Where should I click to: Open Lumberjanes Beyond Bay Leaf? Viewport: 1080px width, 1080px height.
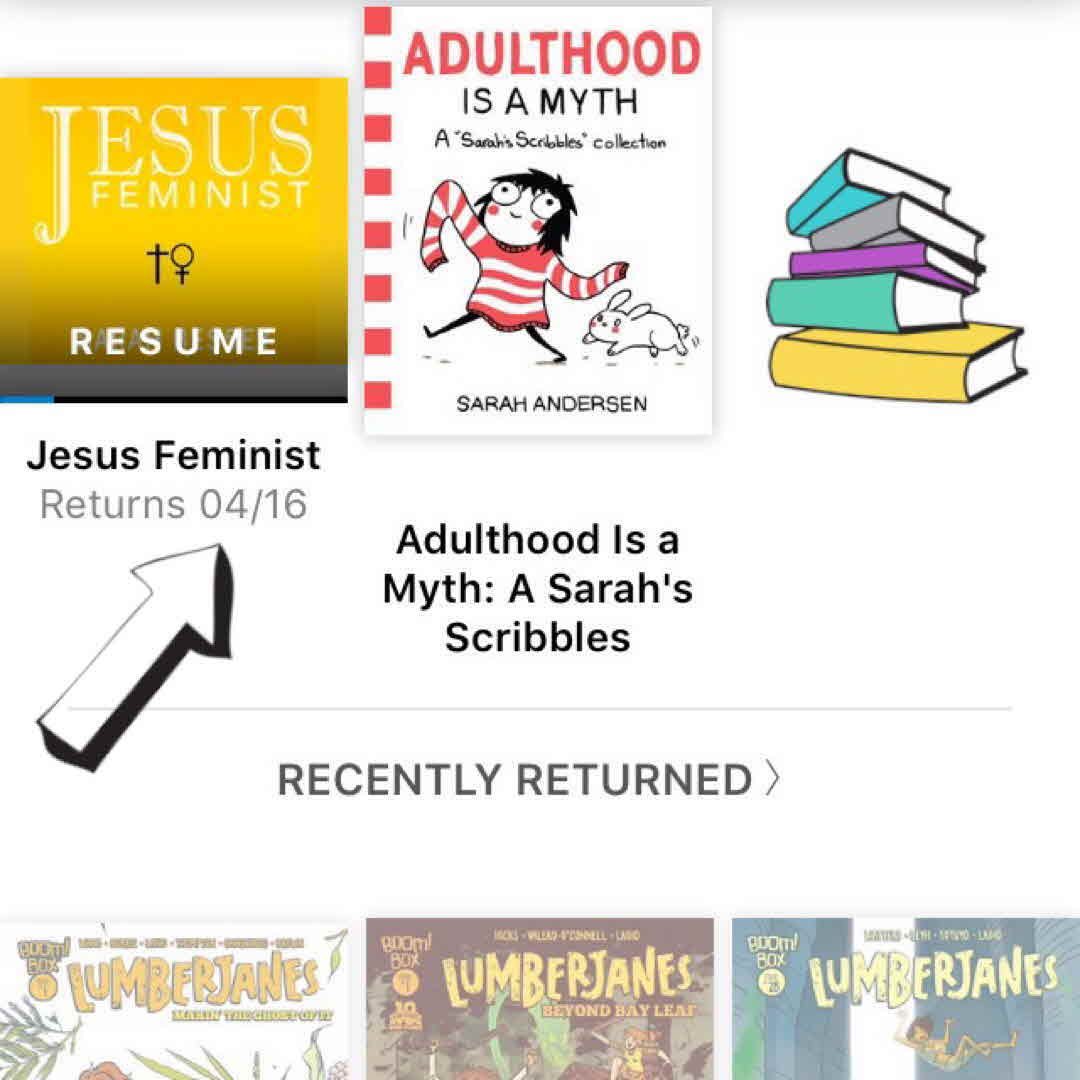(x=540, y=1000)
